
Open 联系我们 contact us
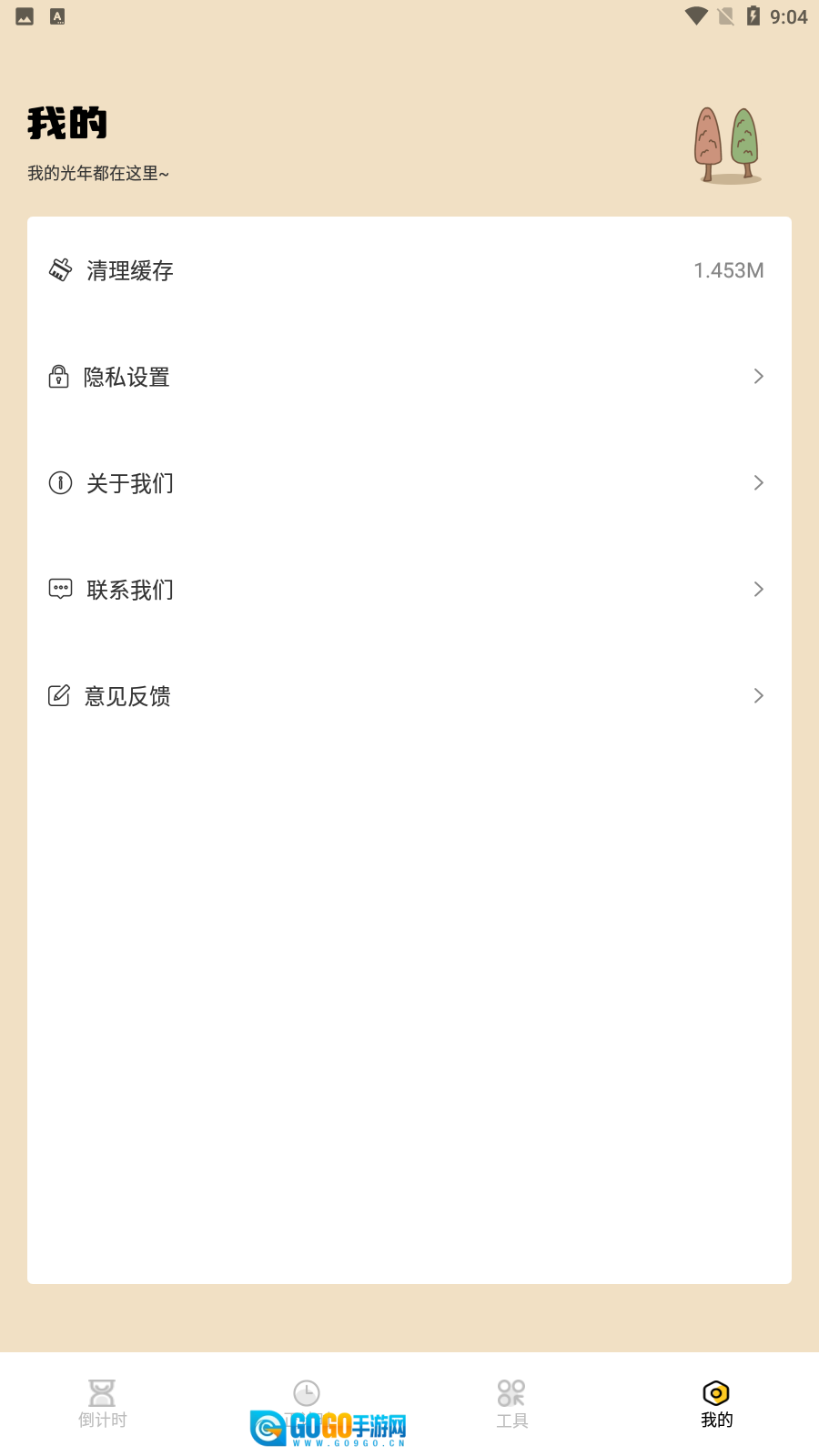click(129, 590)
